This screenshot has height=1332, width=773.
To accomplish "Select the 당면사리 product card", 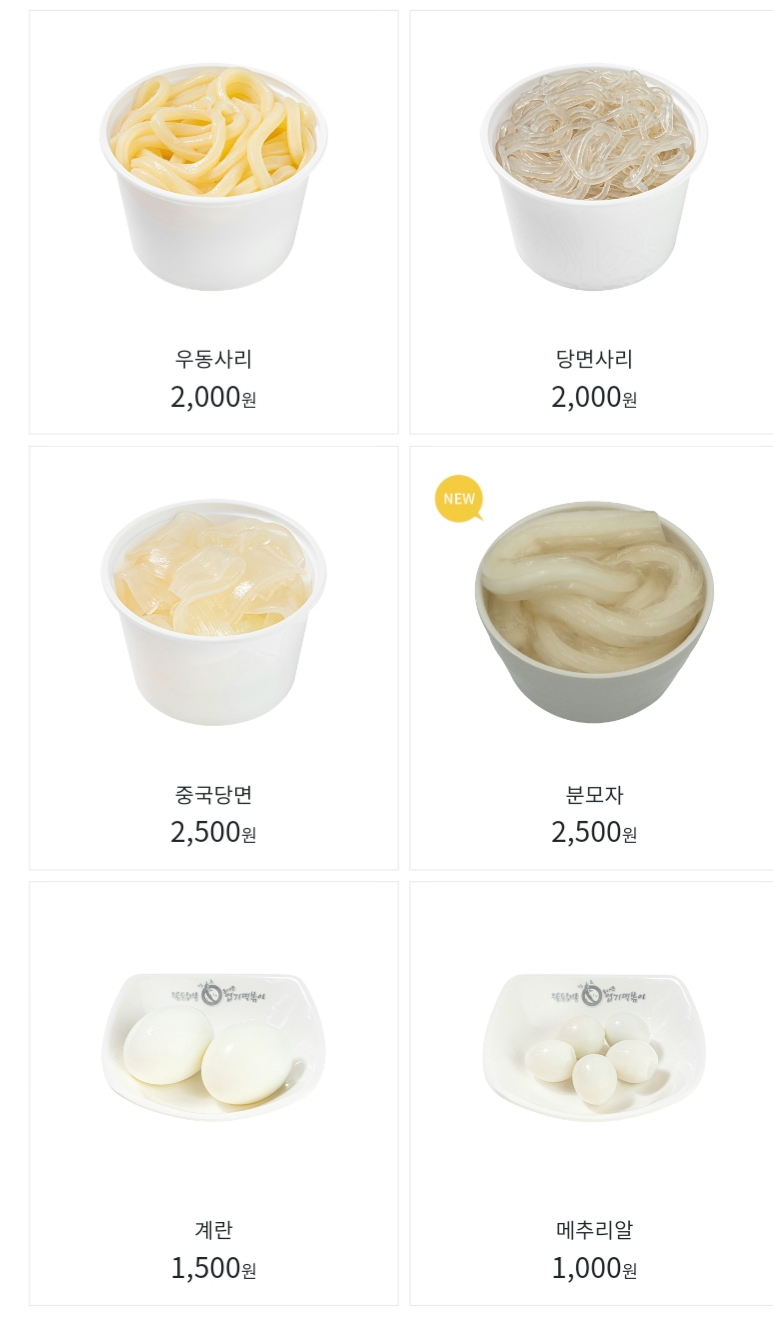I will 592,222.
